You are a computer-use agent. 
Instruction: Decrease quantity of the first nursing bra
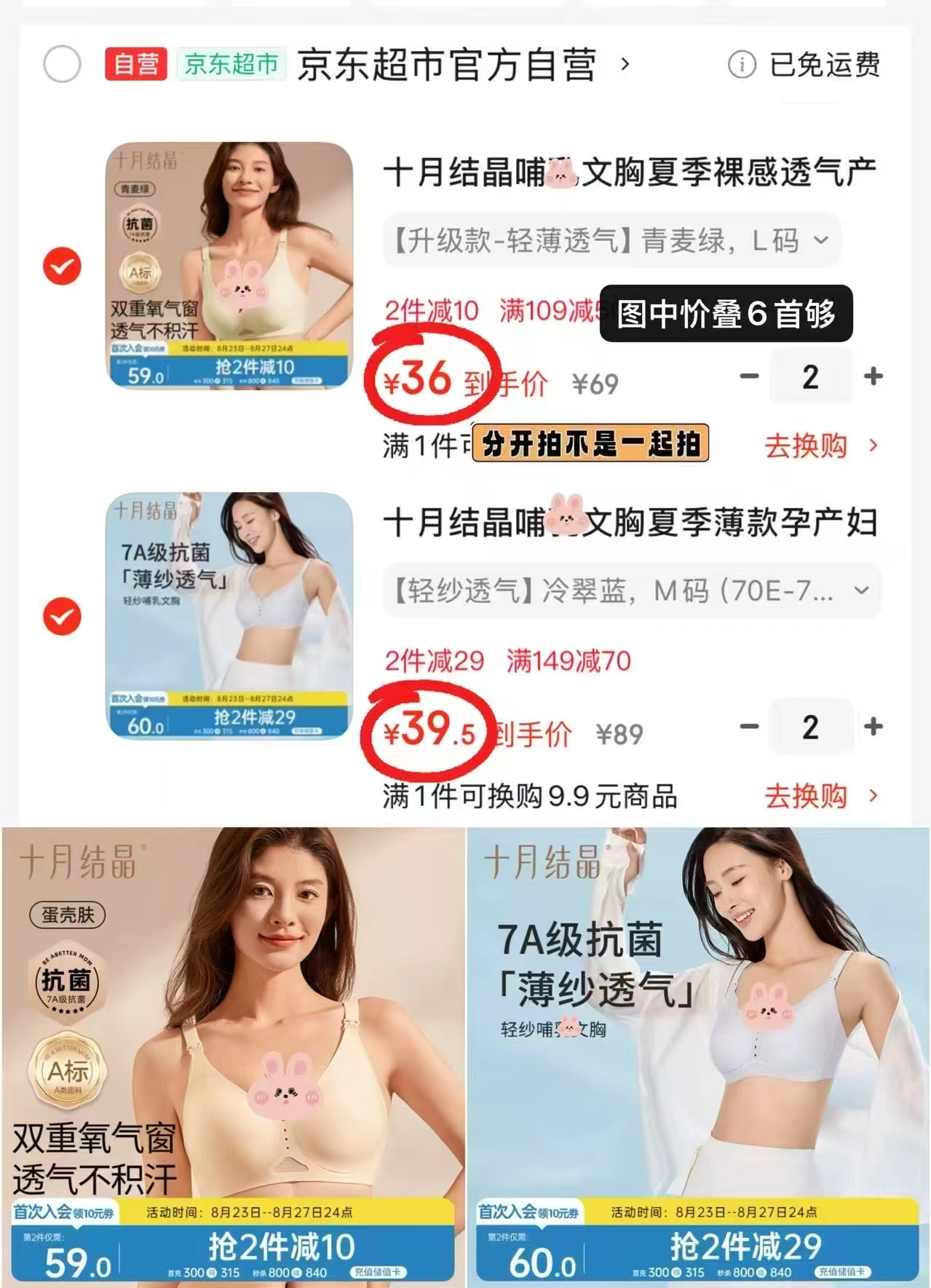click(x=748, y=377)
